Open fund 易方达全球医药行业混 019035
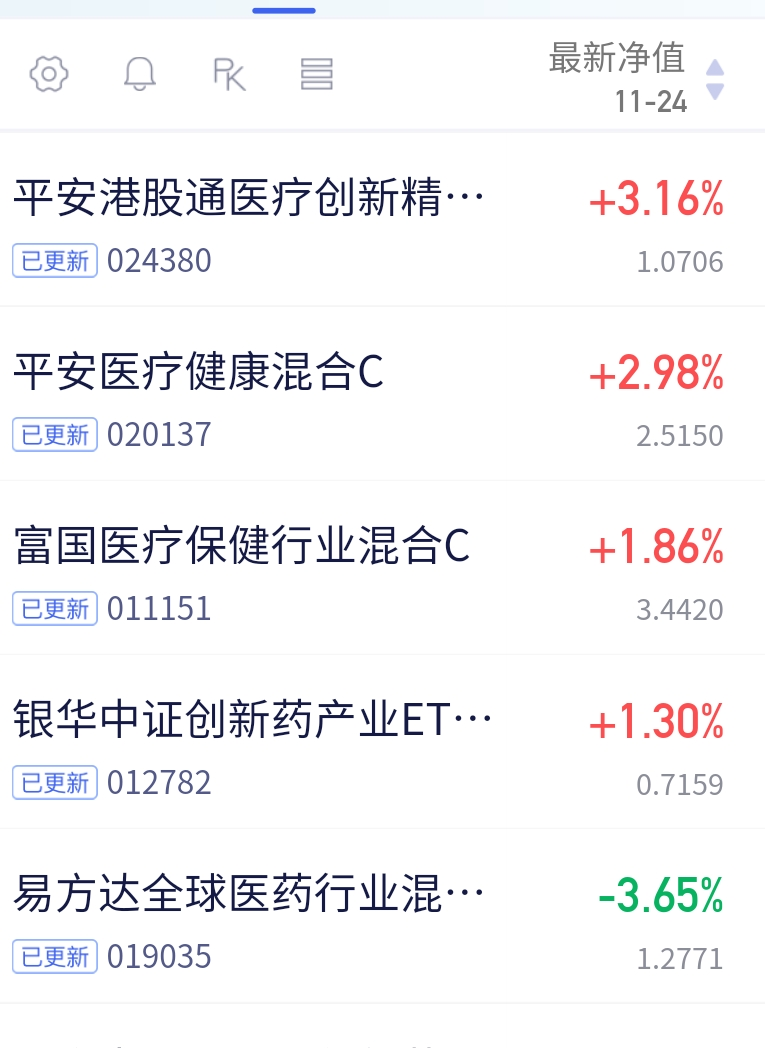The image size is (765, 1048). tap(382, 916)
